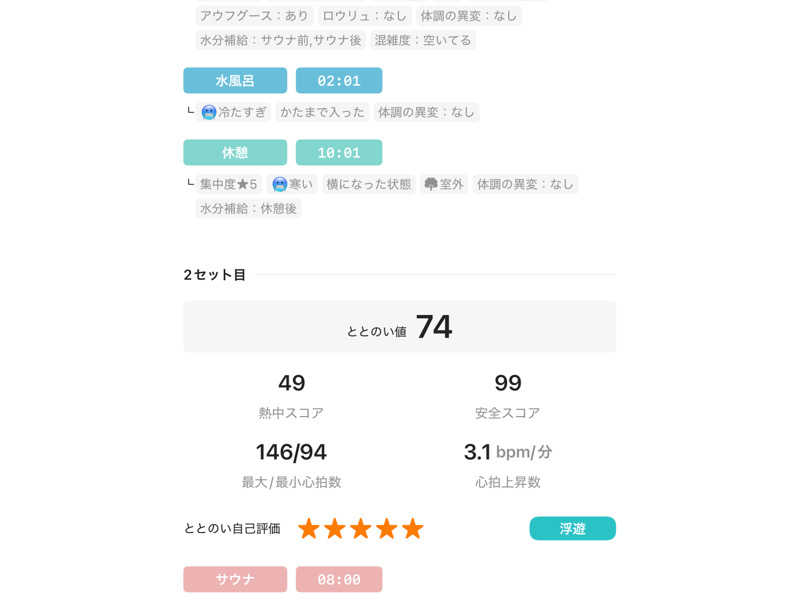Open the サウナ entry

tap(235, 579)
